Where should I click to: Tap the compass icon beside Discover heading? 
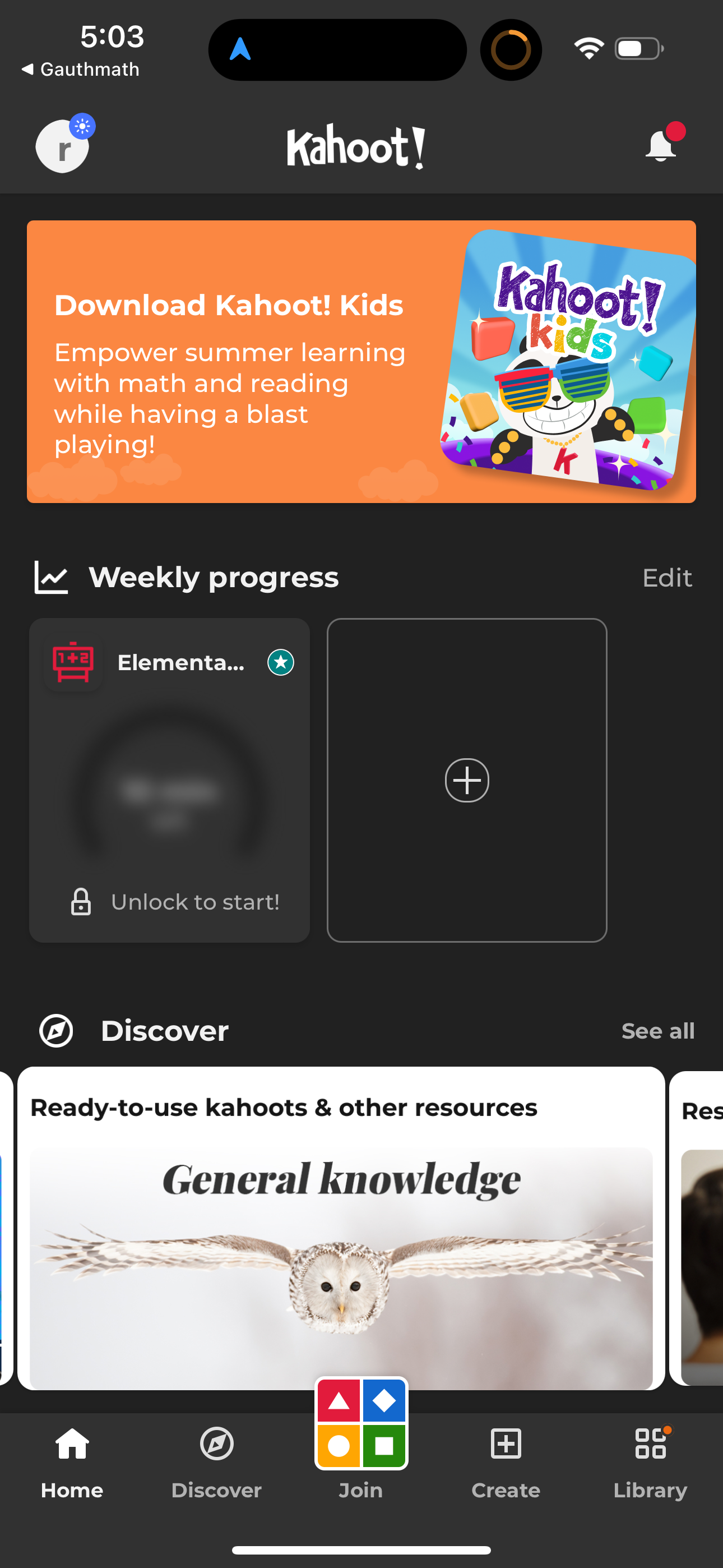click(55, 1031)
